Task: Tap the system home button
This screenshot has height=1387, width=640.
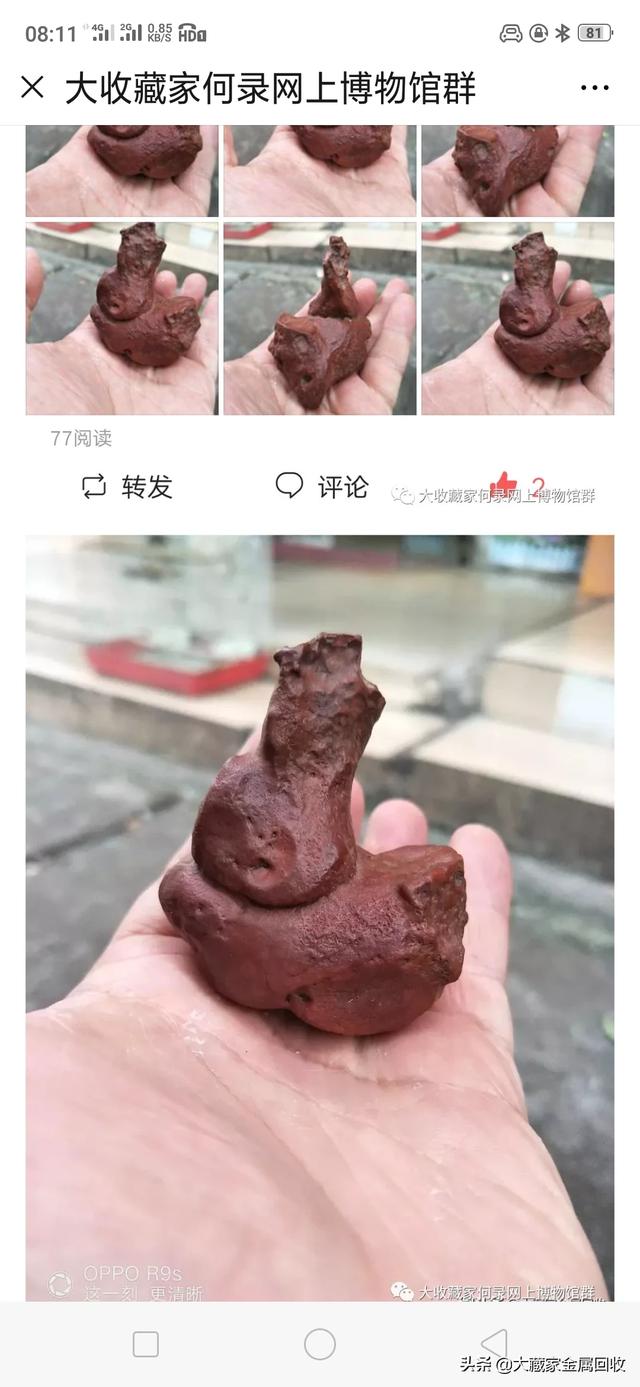Action: 320,1344
